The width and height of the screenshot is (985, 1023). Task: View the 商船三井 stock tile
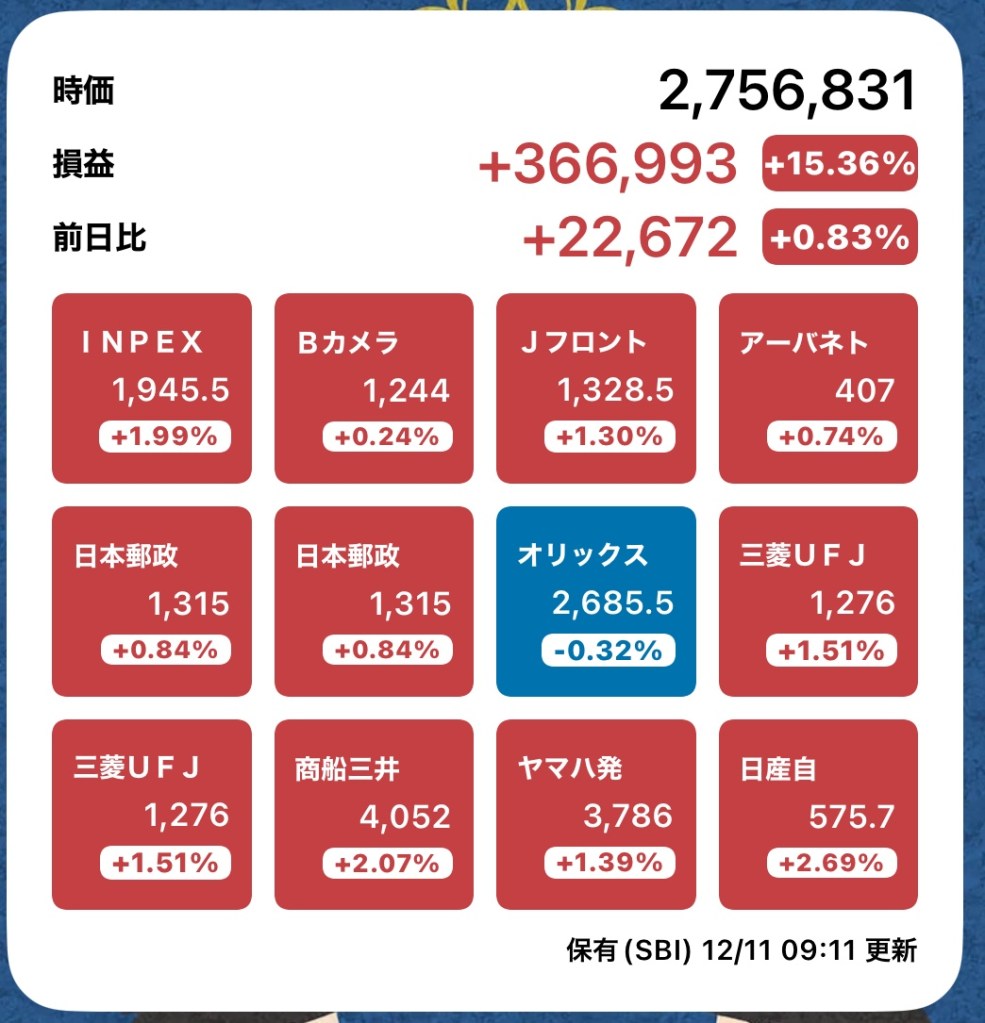[373, 814]
